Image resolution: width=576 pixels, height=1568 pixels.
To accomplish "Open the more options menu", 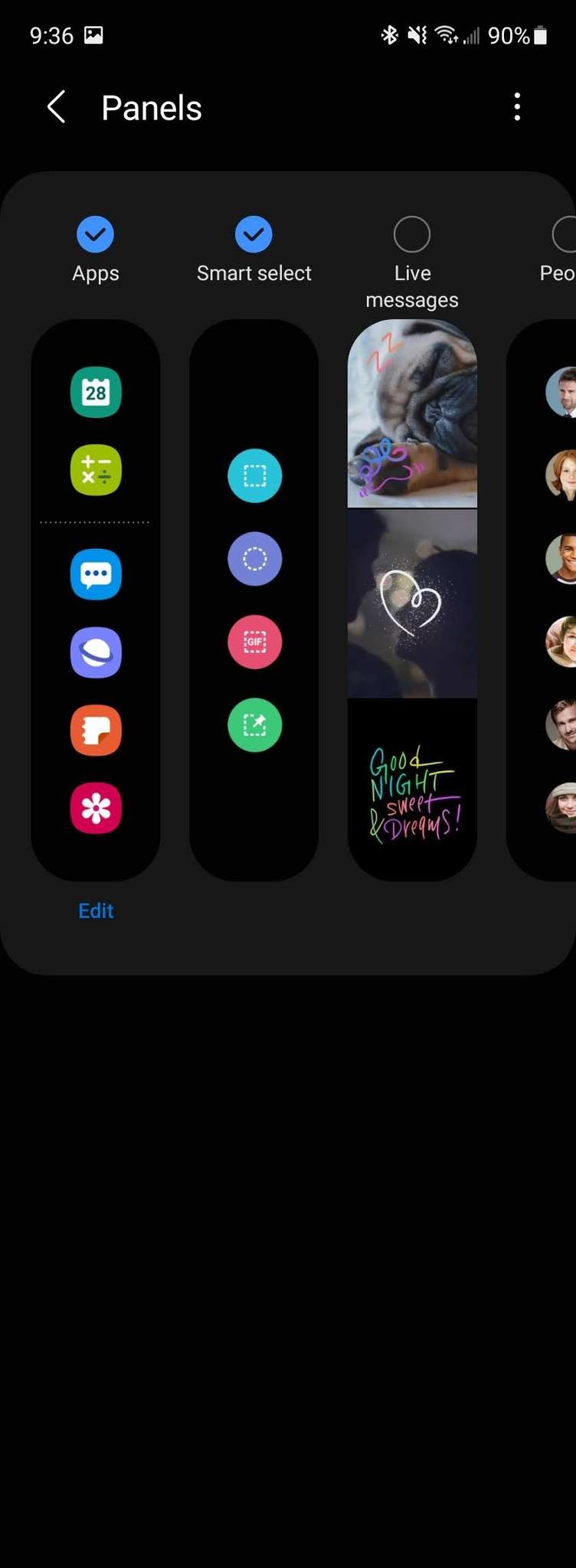I will tap(517, 107).
